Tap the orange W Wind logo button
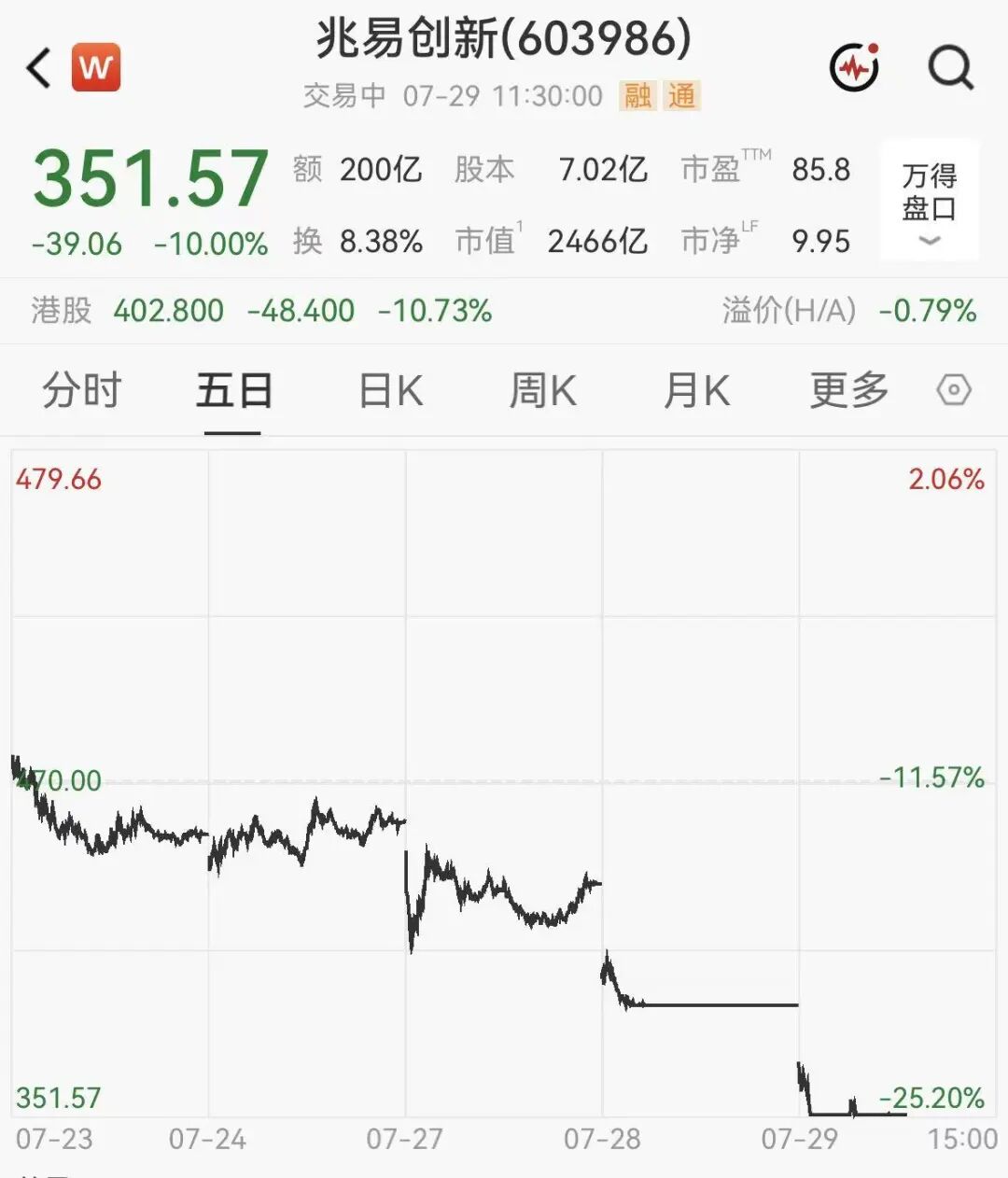This screenshot has height=1178, width=1008. 96,67
